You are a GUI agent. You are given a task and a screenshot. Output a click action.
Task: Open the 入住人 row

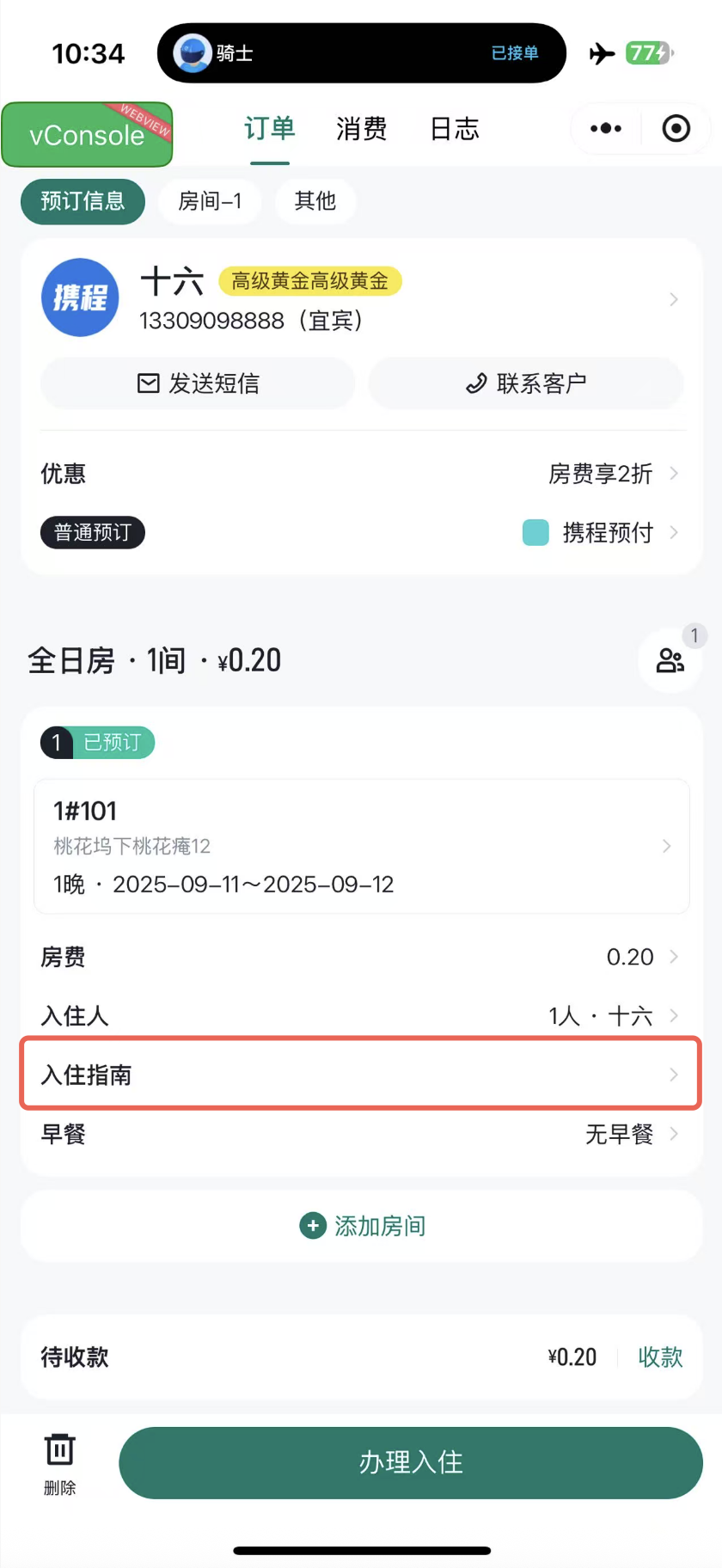click(361, 1016)
